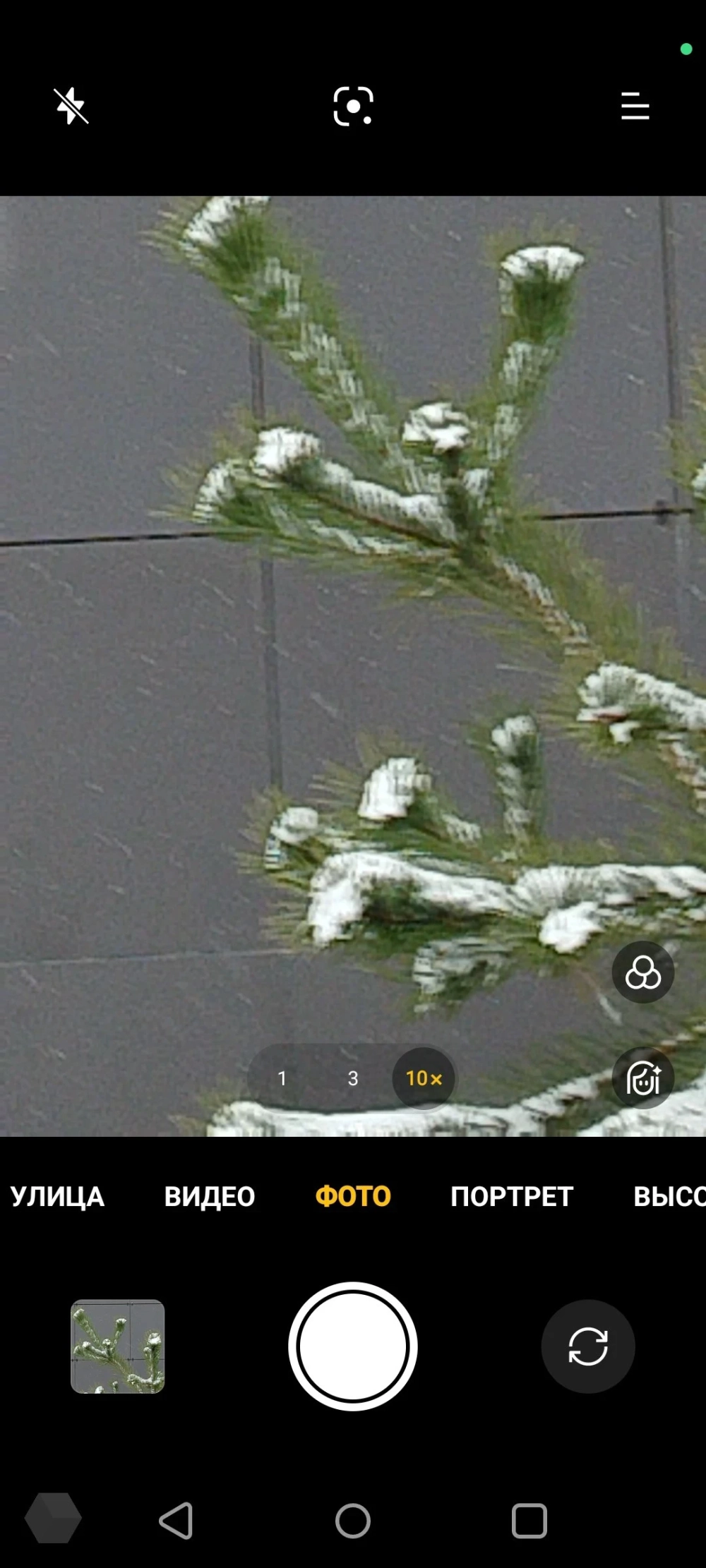Toggle the AI beautification icon
The height and width of the screenshot is (1568, 706).
click(x=642, y=1078)
